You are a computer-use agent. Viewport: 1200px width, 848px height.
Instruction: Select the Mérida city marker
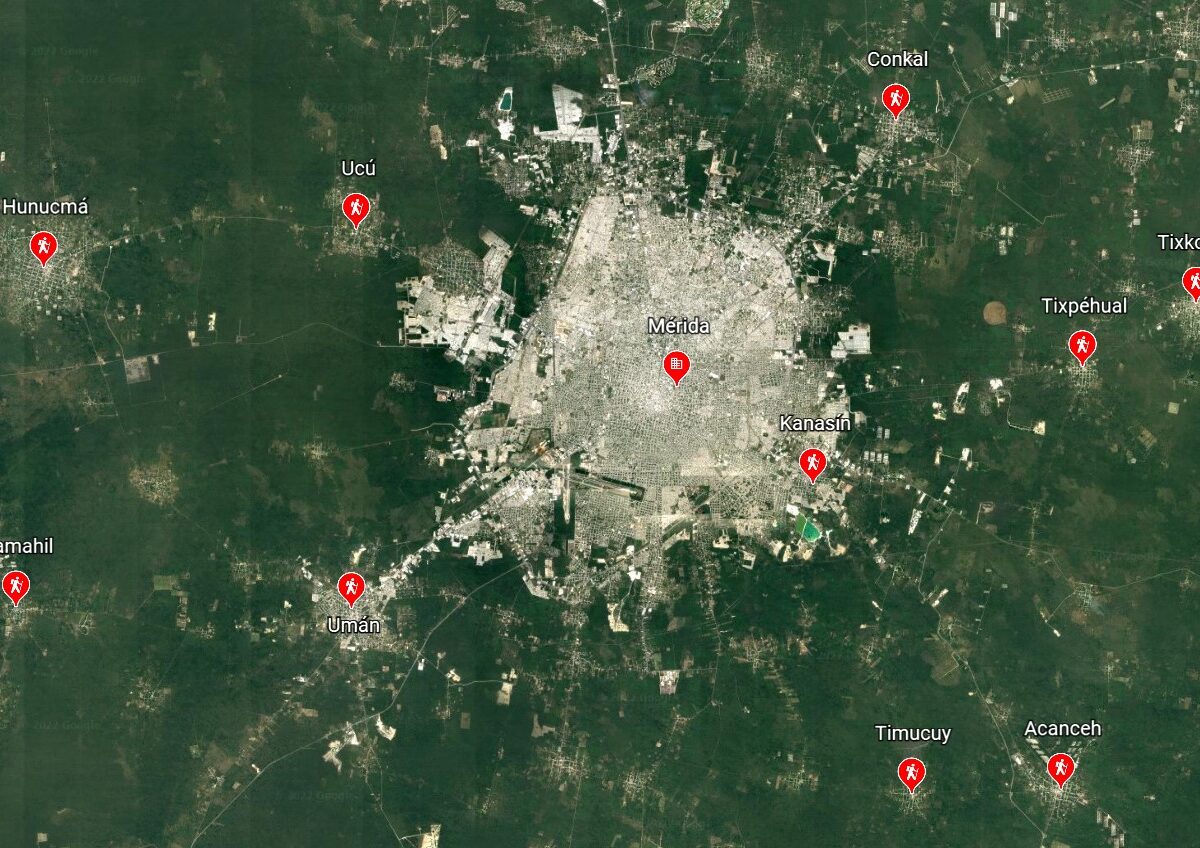(x=676, y=365)
